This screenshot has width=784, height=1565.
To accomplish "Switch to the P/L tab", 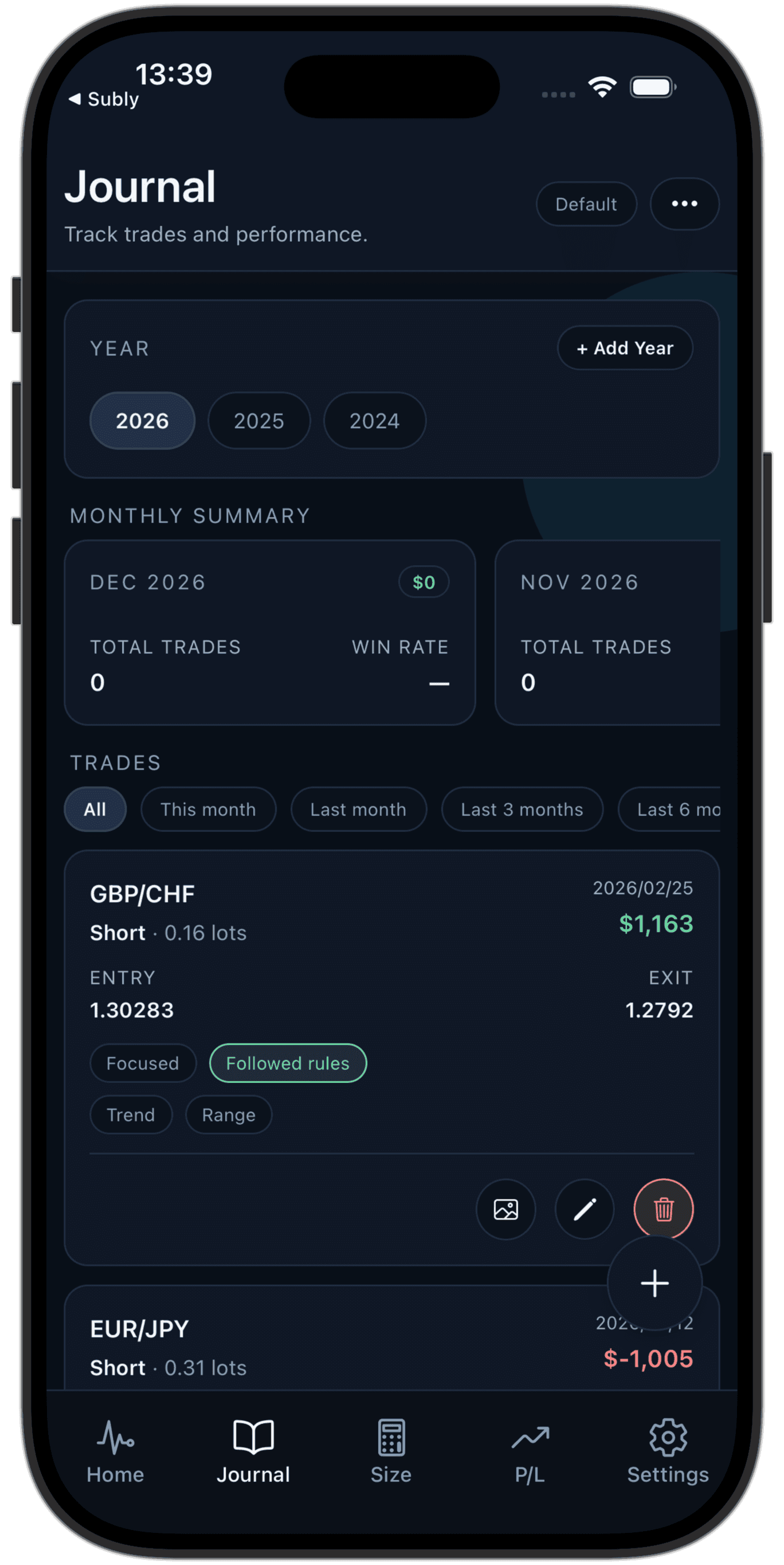I will pyautogui.click(x=530, y=1452).
